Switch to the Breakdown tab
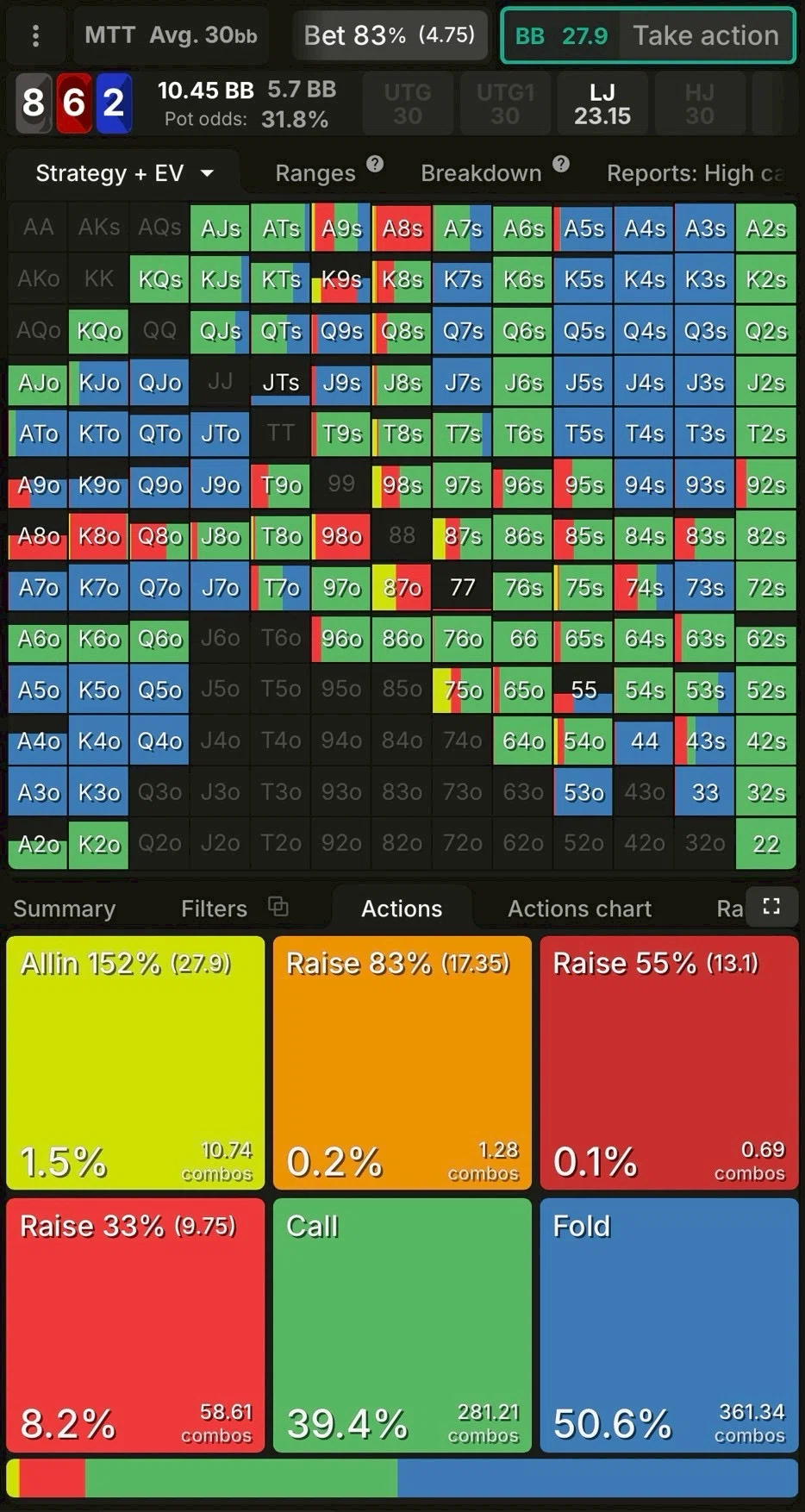This screenshot has width=805, height=1512. coord(481,173)
